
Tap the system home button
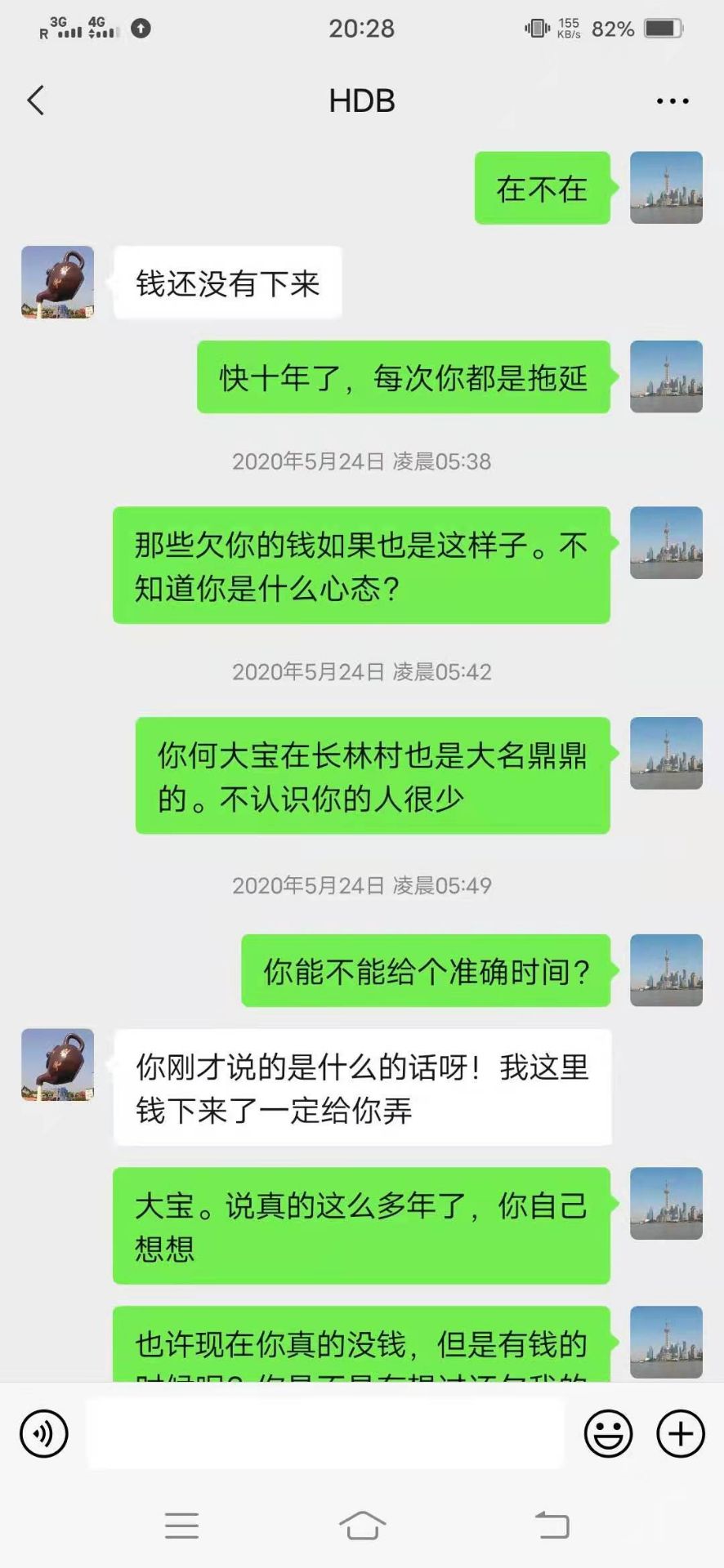(362, 1525)
